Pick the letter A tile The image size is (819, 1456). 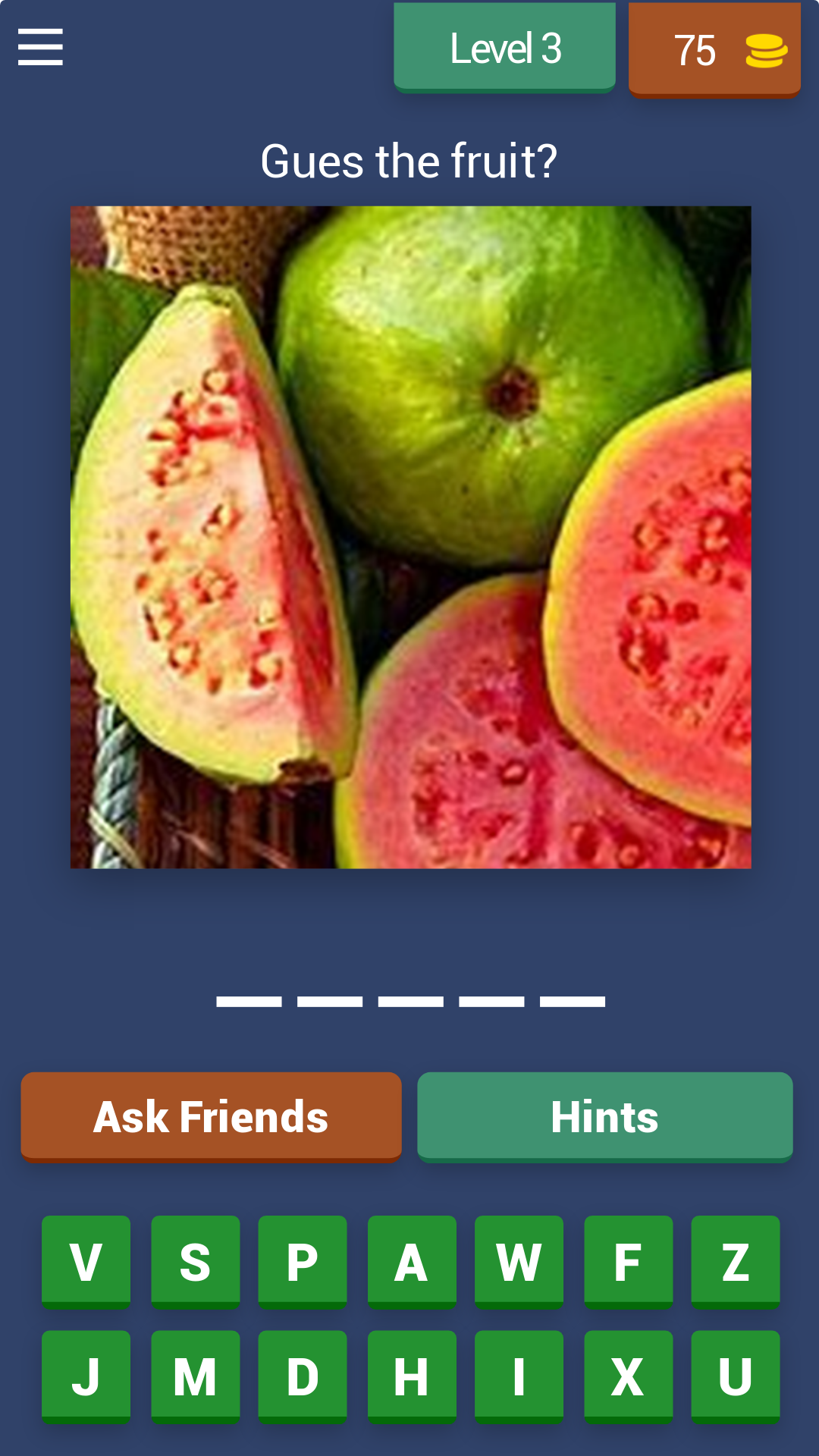412,1263
